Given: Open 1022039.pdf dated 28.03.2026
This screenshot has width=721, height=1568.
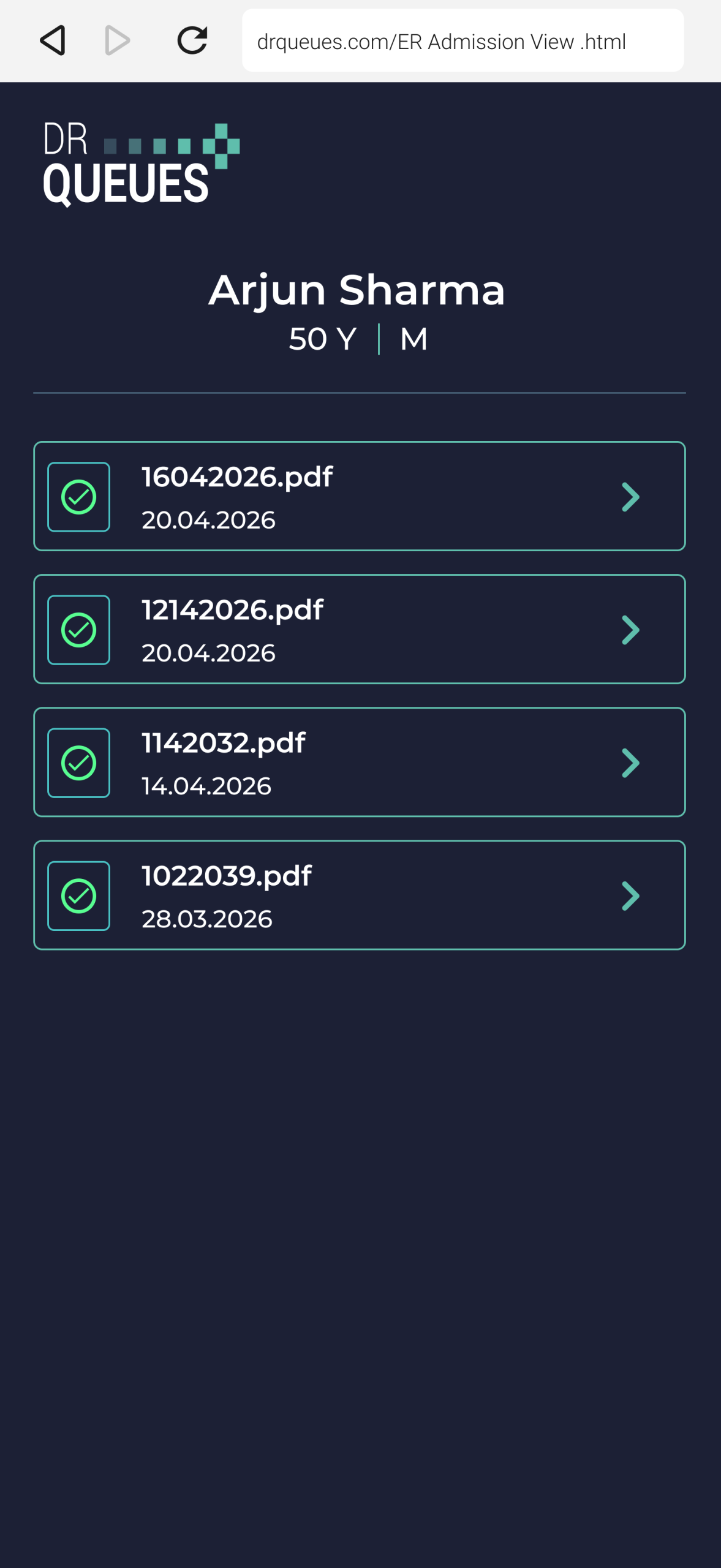Looking at the screenshot, I should pos(360,895).
